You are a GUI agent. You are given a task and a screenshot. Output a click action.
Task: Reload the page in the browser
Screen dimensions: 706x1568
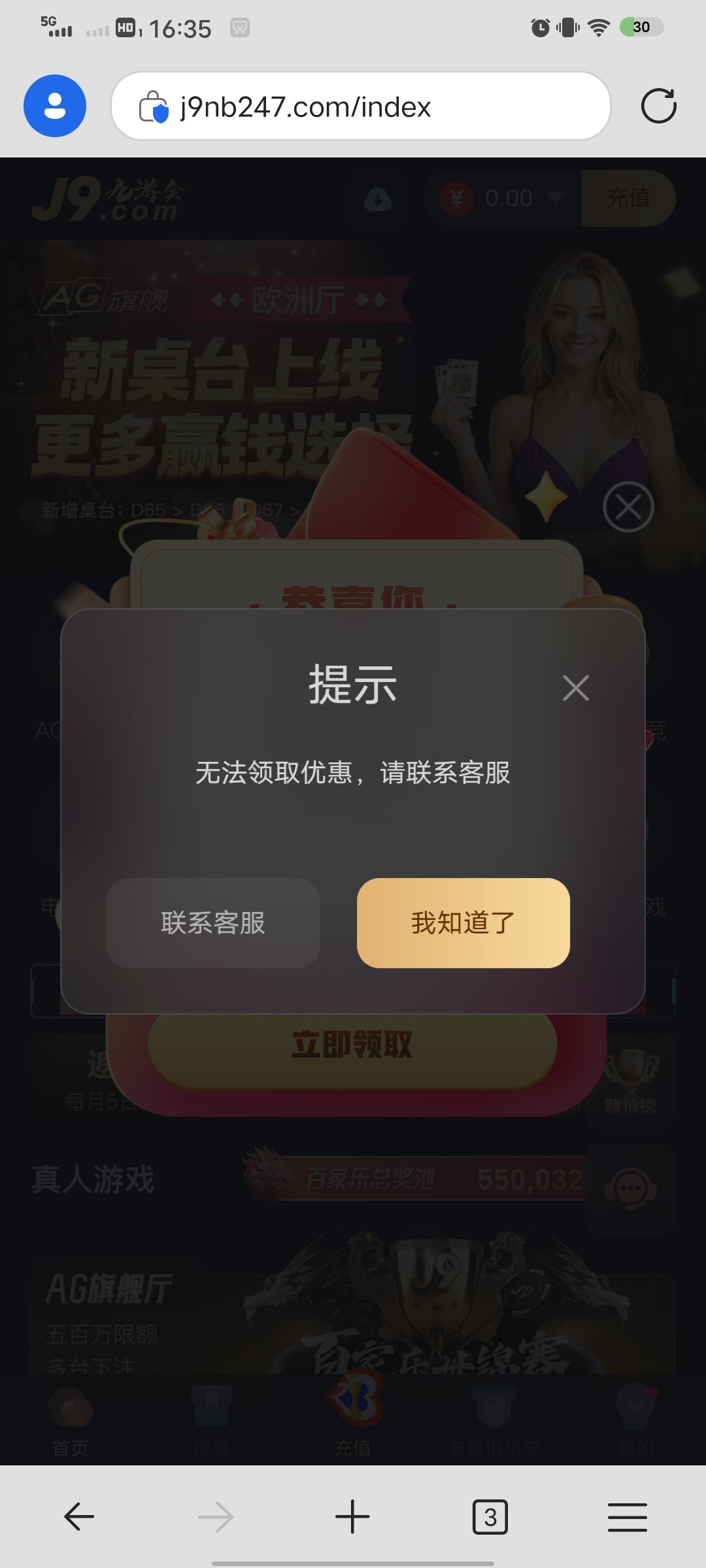(658, 106)
